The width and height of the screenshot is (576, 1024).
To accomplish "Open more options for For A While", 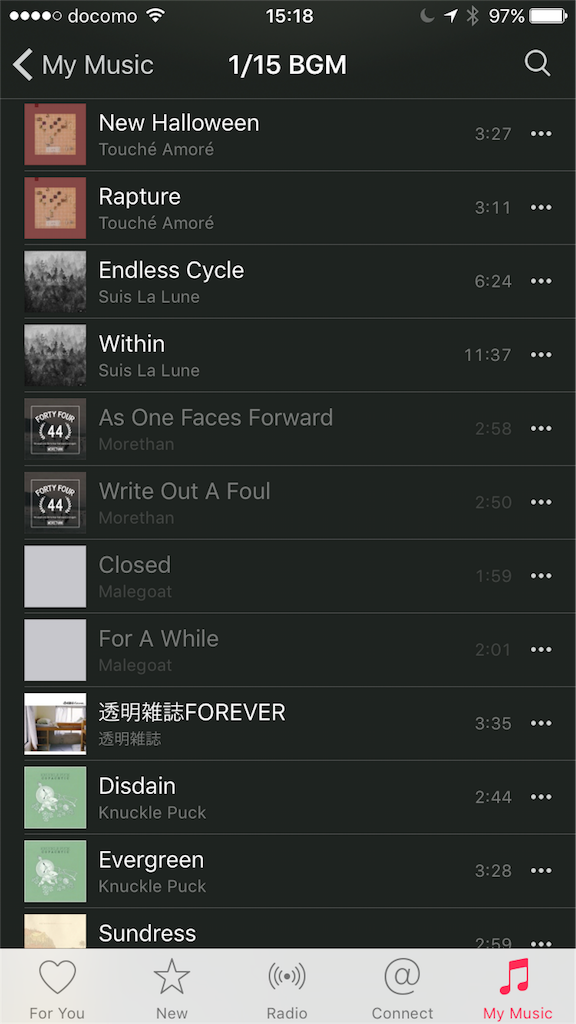I will pos(541,650).
